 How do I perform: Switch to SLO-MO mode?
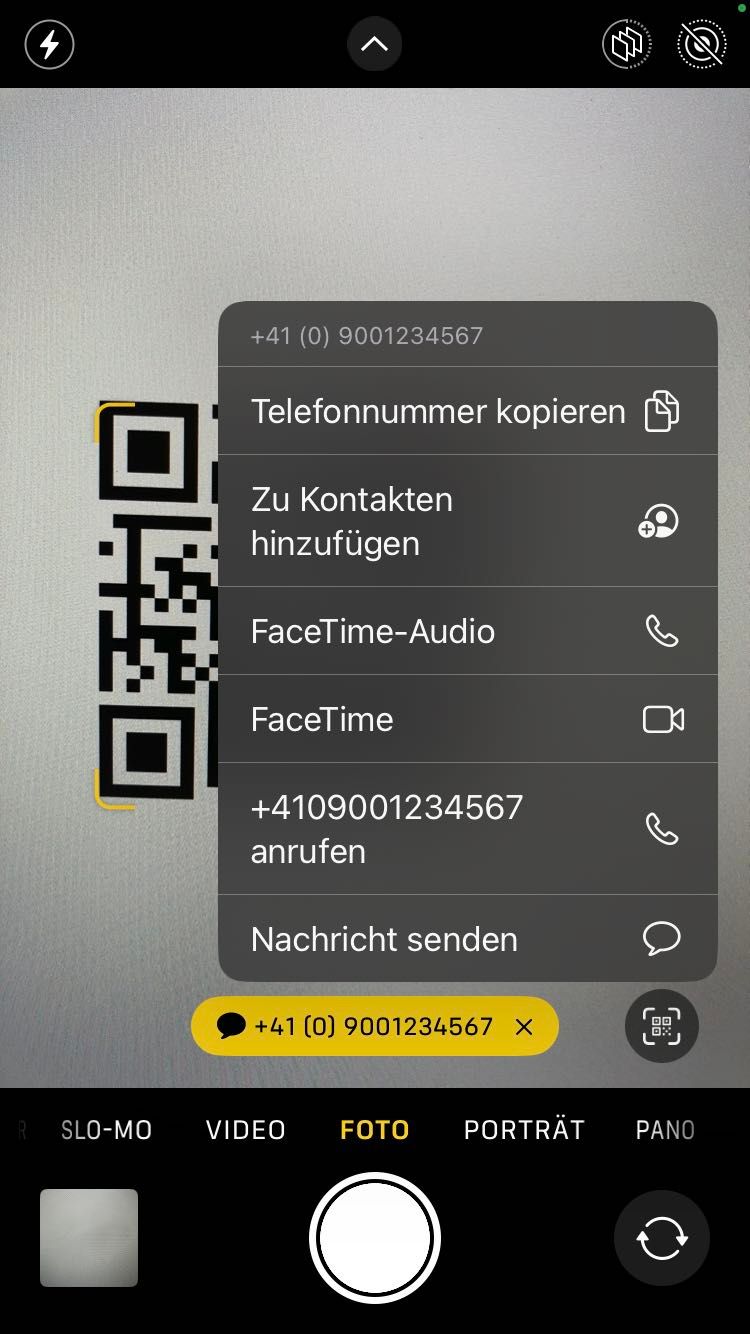[107, 1130]
